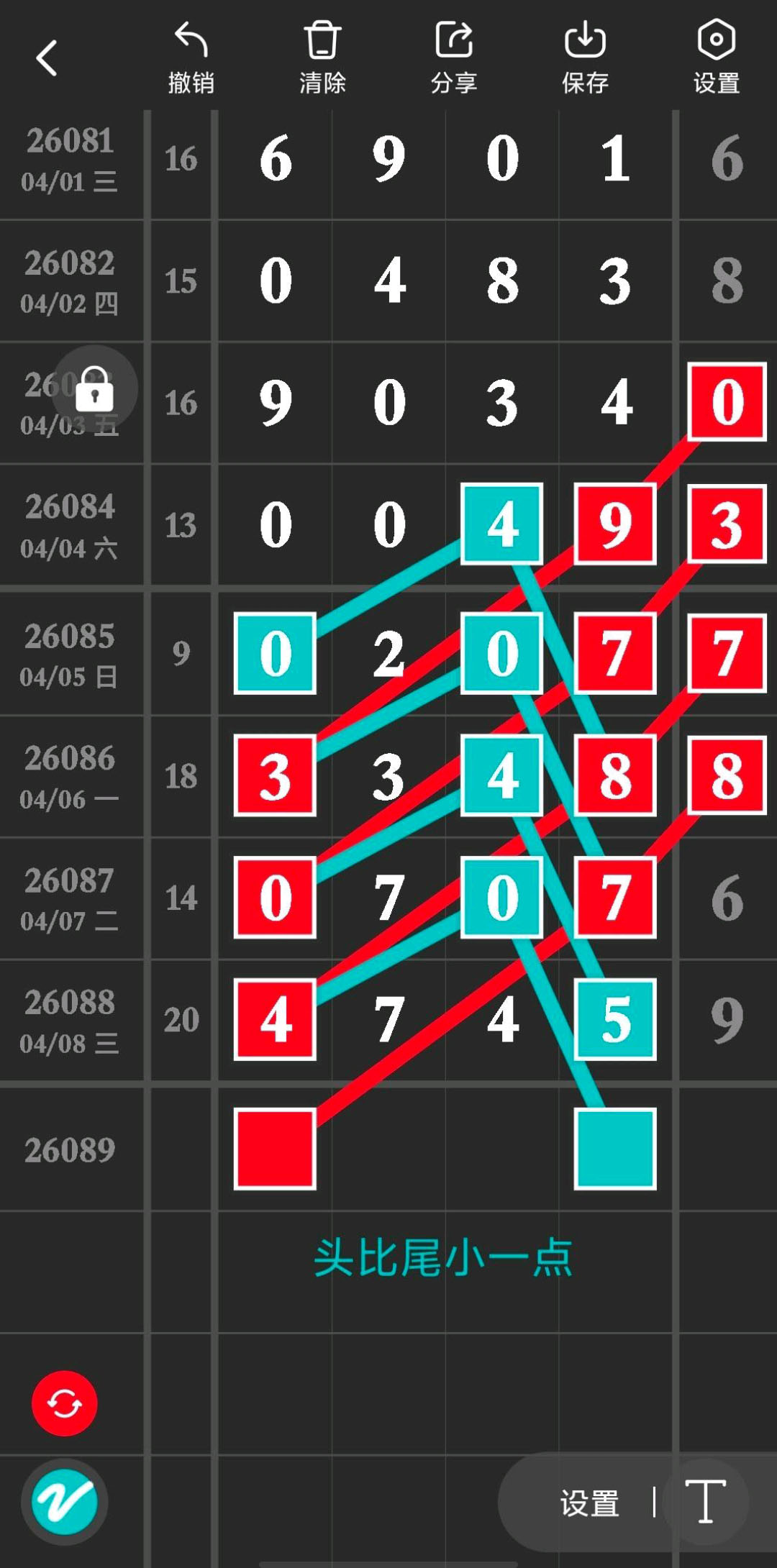
Task: Tap the empty red cell in row 26089
Action: (x=275, y=1149)
